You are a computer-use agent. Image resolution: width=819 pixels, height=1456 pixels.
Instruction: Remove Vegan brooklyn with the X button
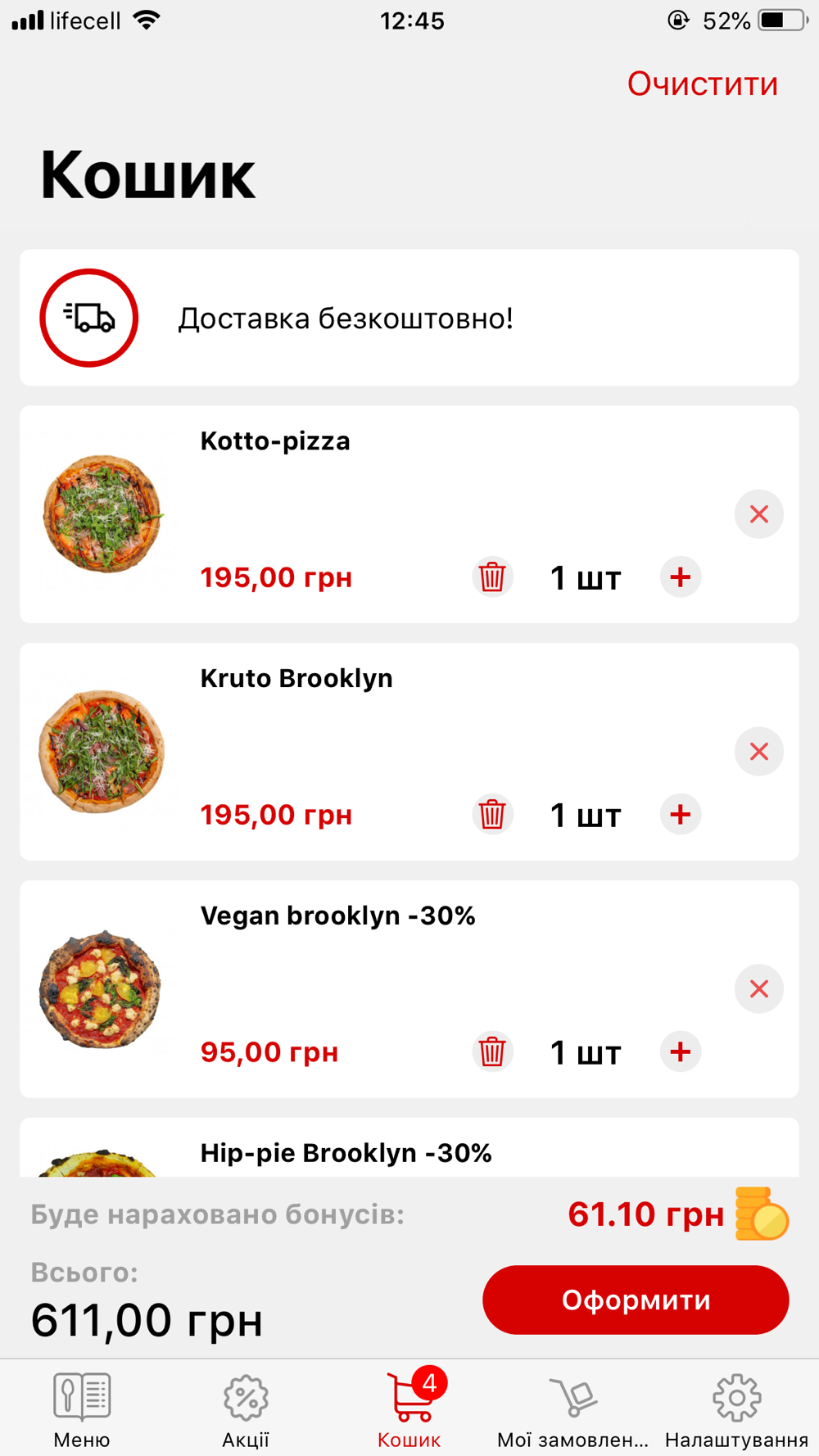point(759,989)
